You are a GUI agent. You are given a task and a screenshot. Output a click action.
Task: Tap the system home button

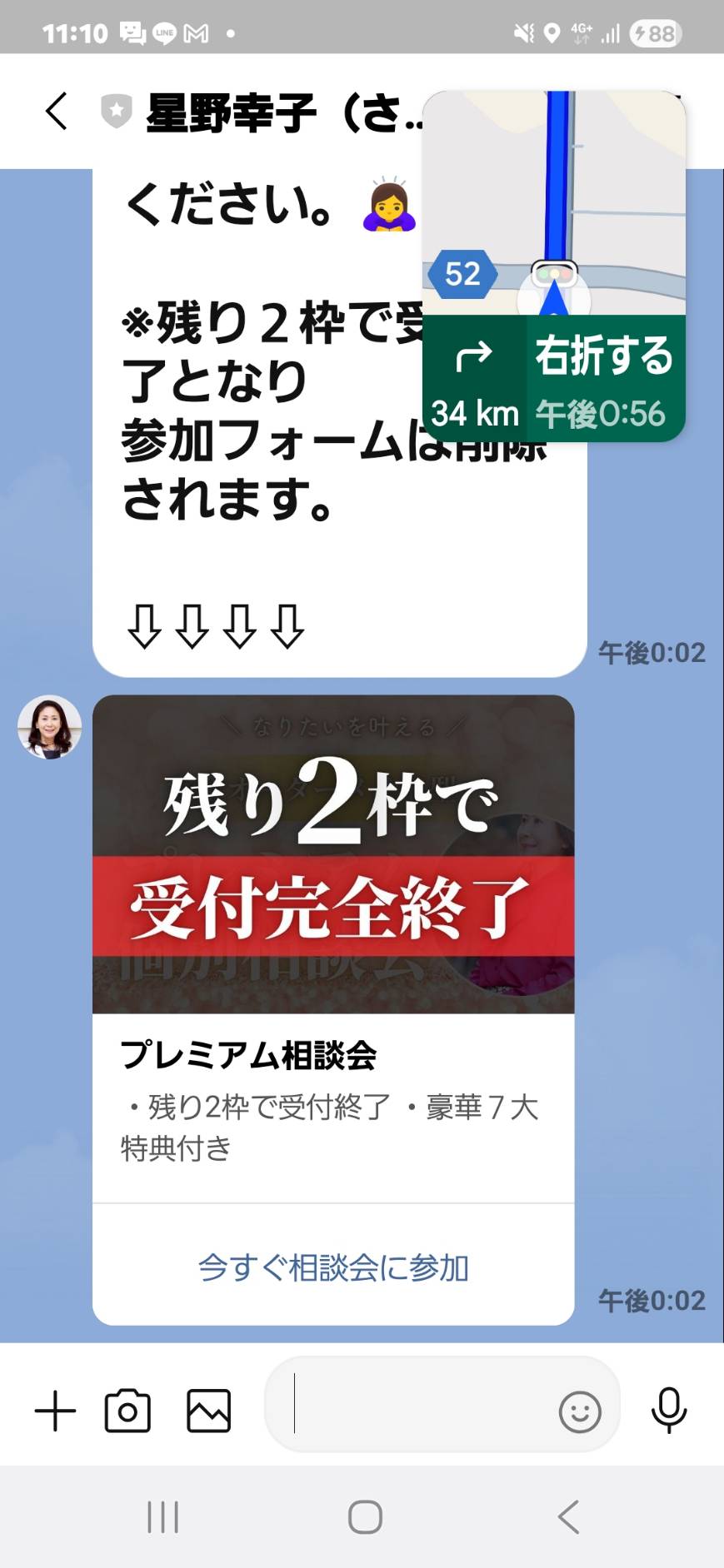click(x=365, y=1517)
